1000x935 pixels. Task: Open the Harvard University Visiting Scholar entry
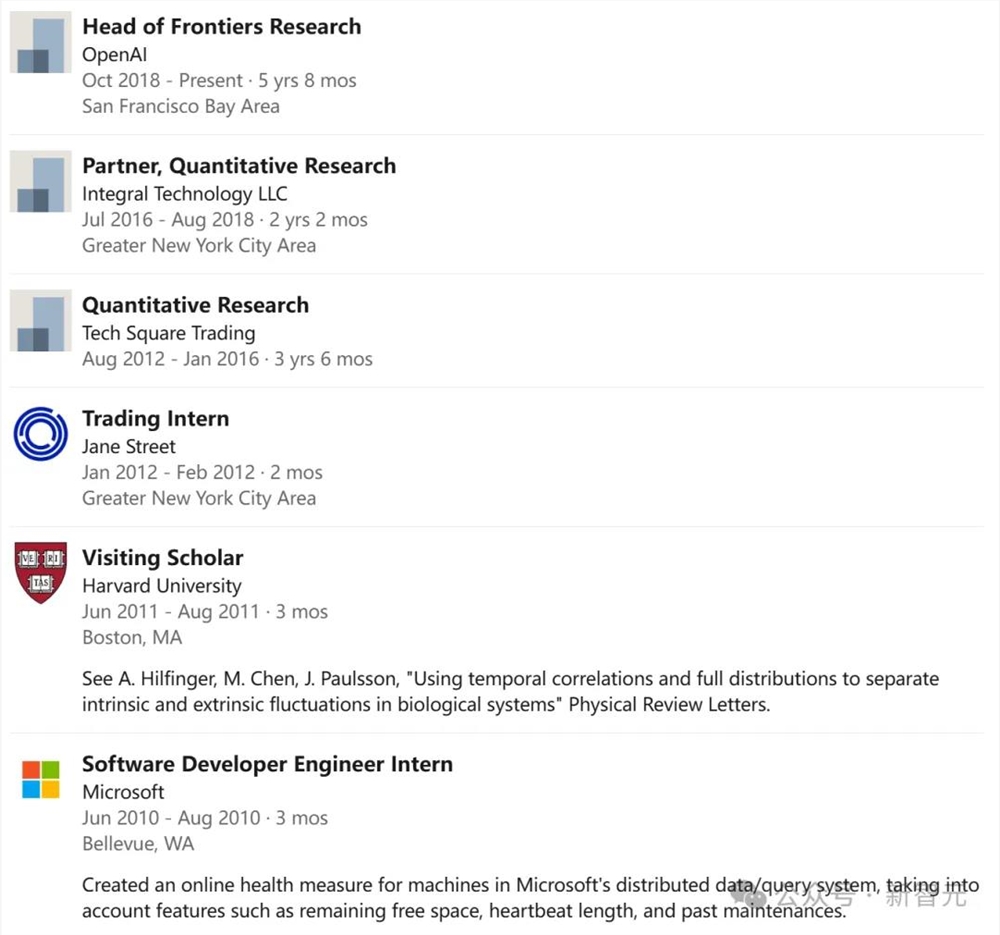coord(162,558)
